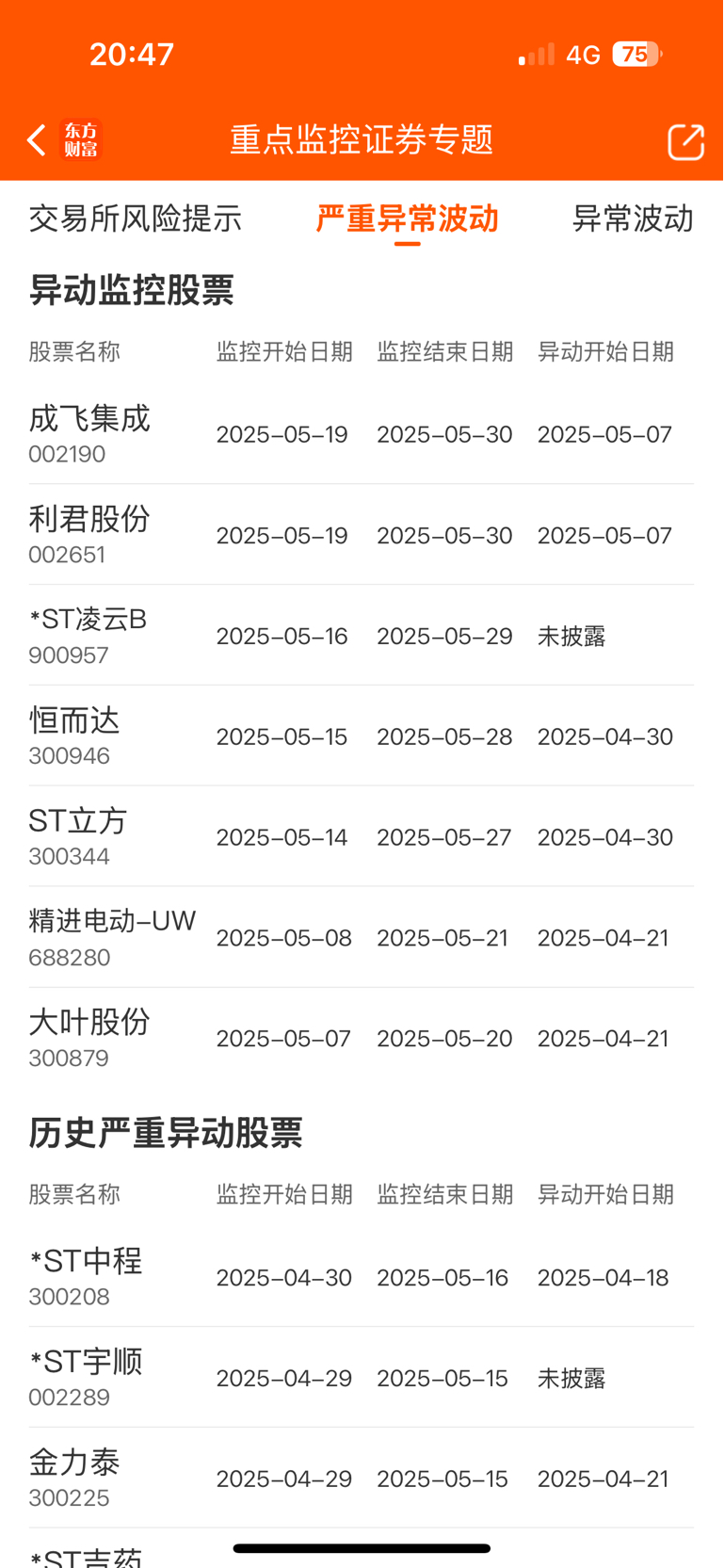The height and width of the screenshot is (1568, 724).
Task: View *ST中程 in history list
Action: pos(362,1277)
